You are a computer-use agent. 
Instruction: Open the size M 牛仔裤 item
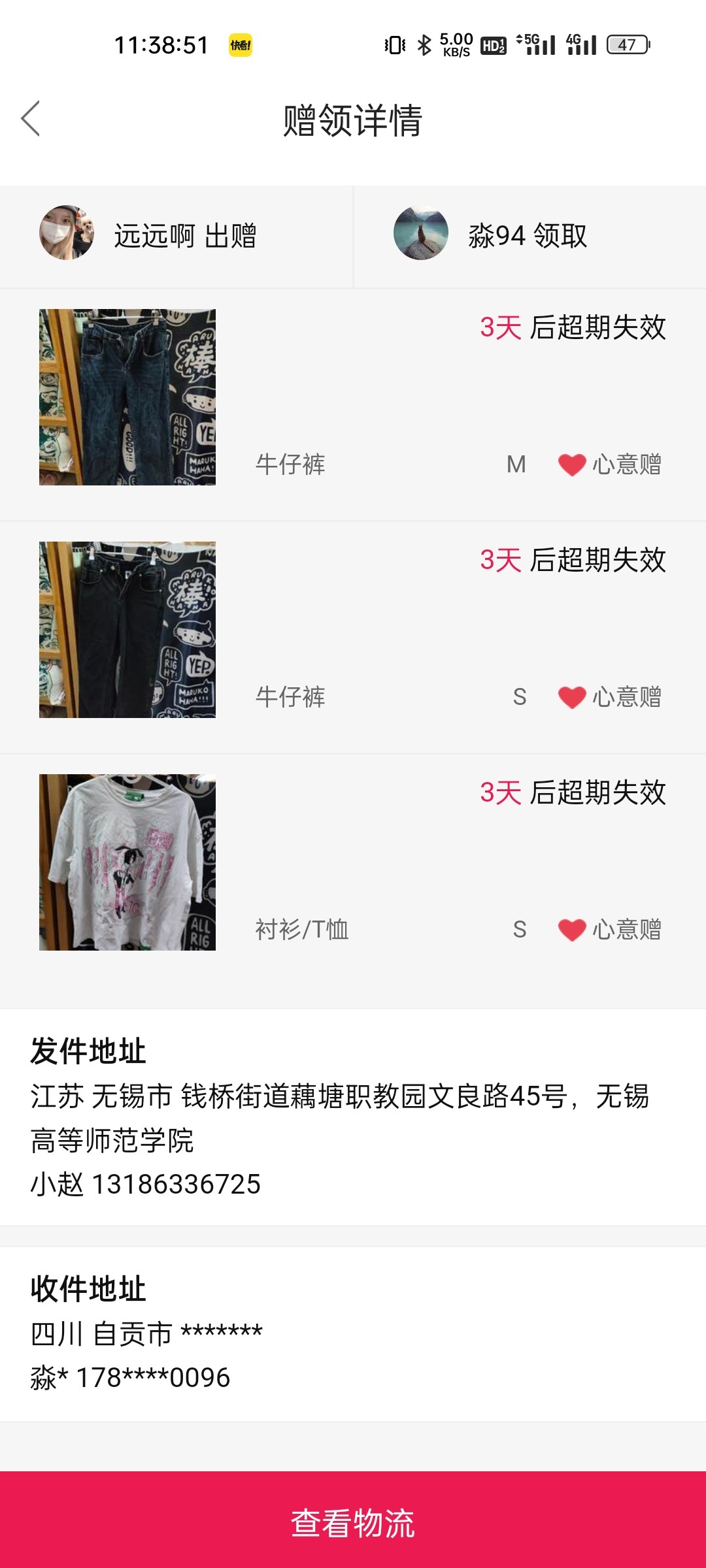(127, 397)
